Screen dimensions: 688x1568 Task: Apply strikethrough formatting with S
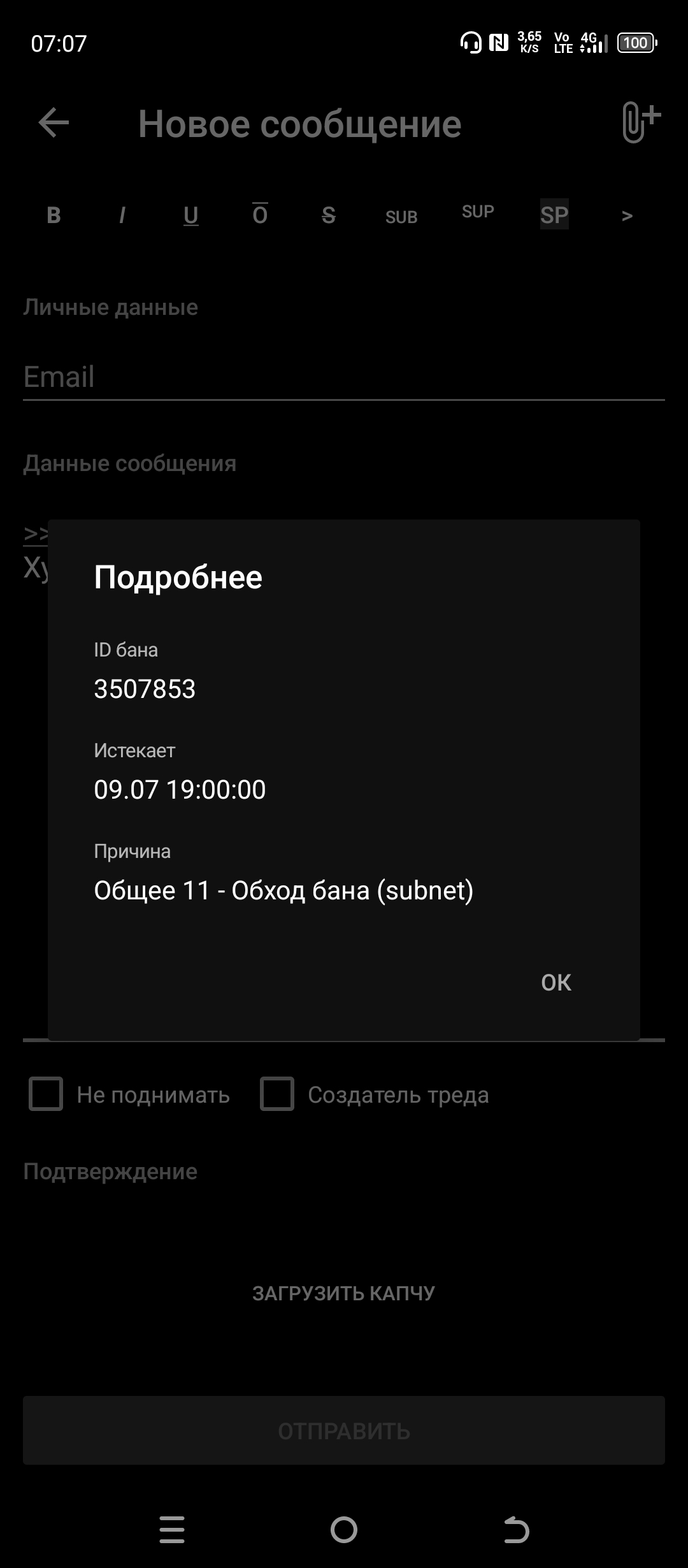(328, 215)
